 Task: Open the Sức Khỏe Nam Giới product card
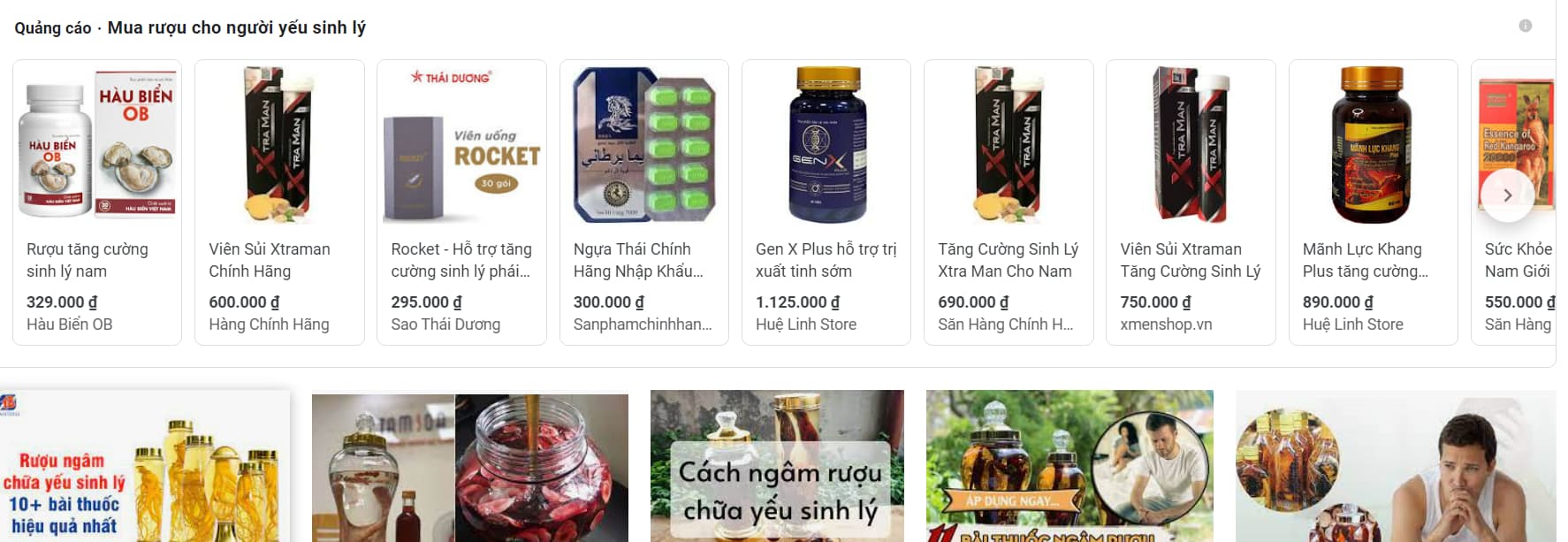[x=1517, y=265]
